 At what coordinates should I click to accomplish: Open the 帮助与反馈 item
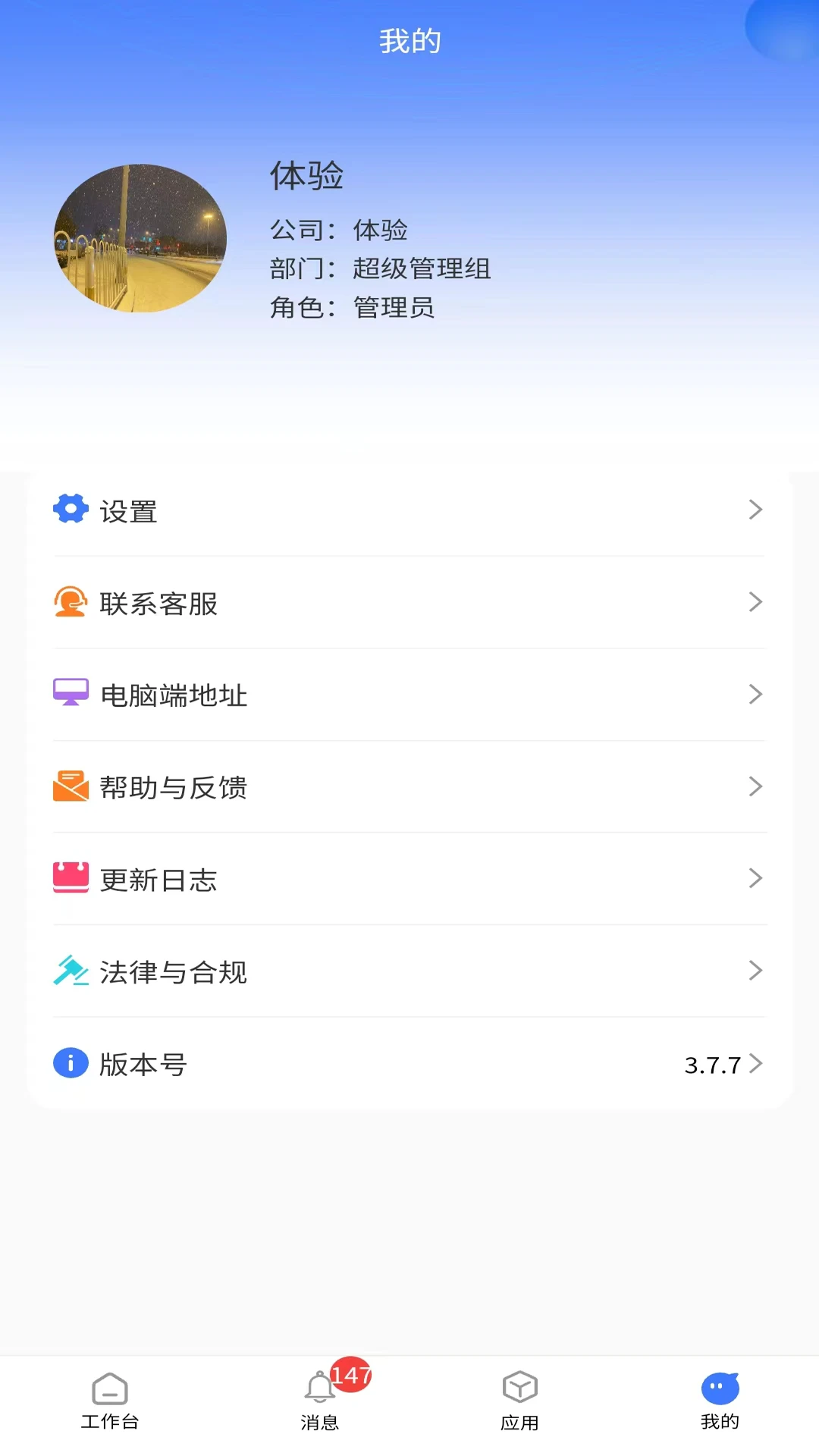pyautogui.click(x=409, y=787)
